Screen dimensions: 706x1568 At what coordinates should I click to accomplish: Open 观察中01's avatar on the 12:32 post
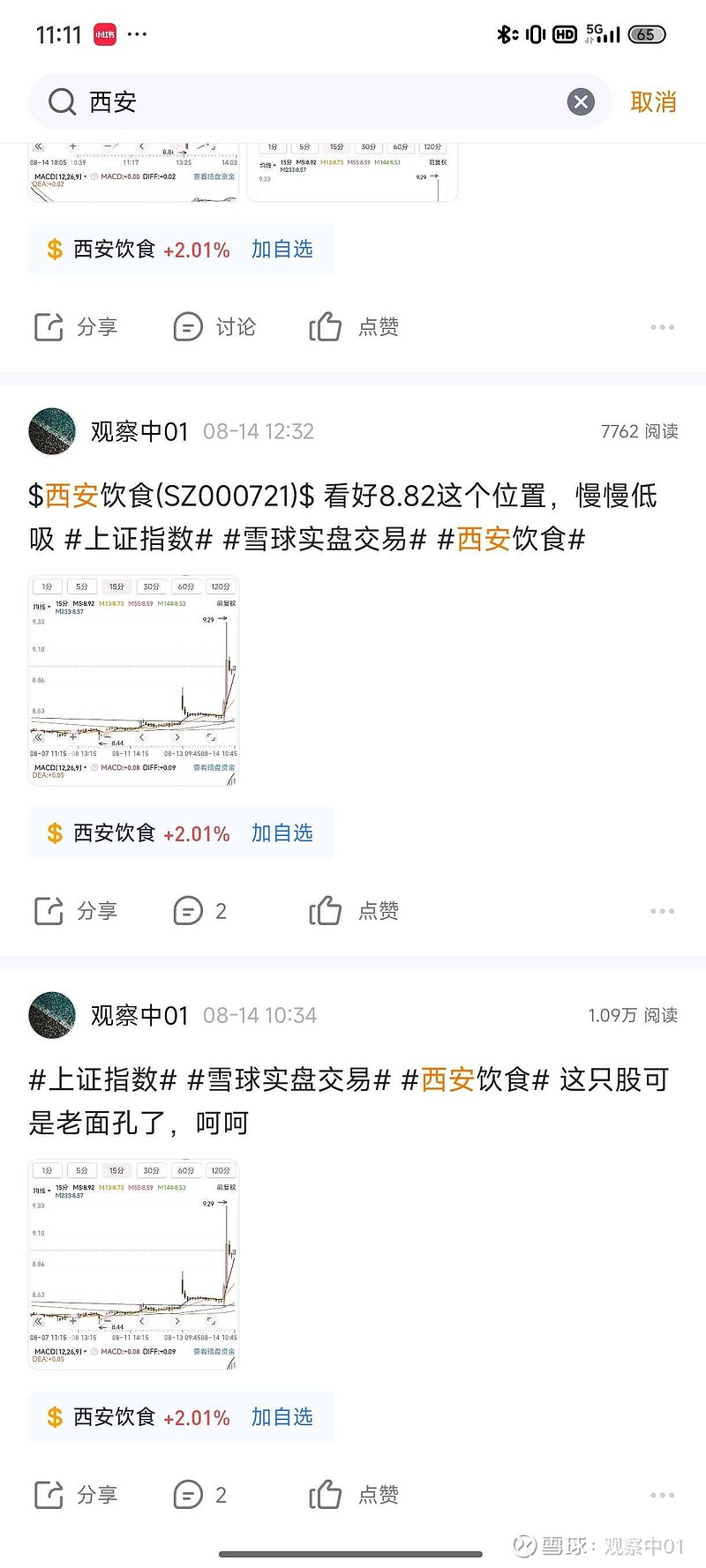52,431
